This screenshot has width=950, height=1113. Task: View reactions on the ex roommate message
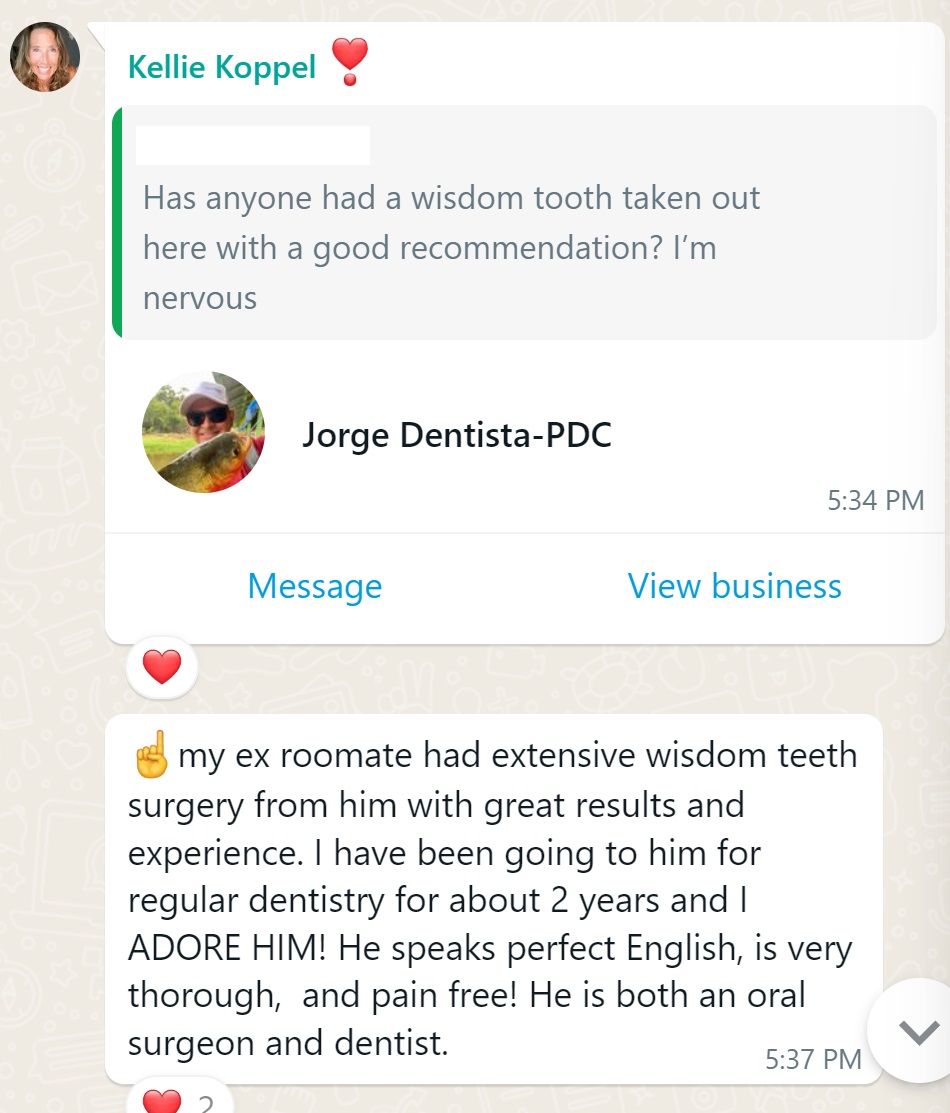(180, 1100)
